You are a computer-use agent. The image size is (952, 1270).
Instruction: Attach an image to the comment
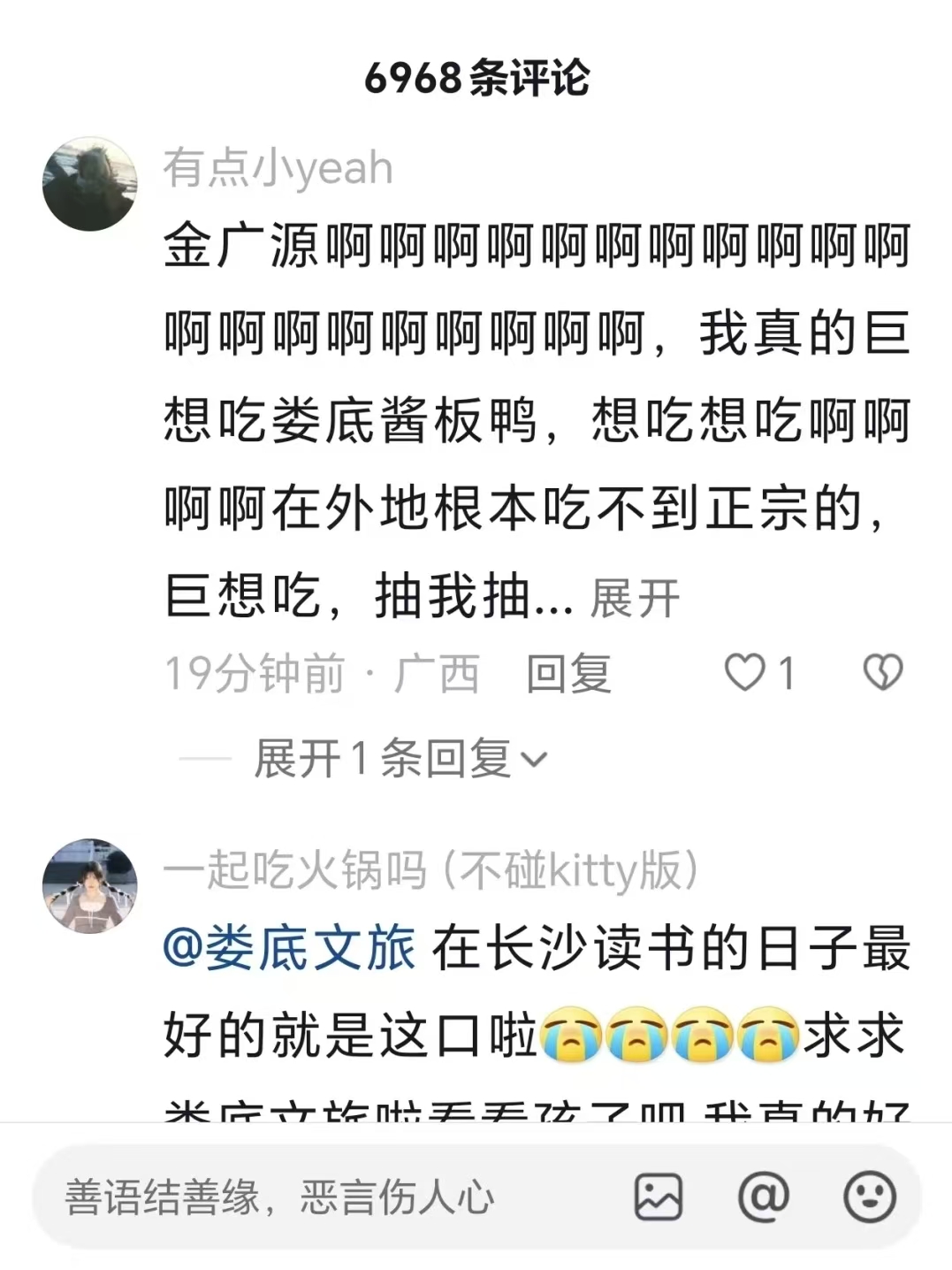tap(659, 1197)
